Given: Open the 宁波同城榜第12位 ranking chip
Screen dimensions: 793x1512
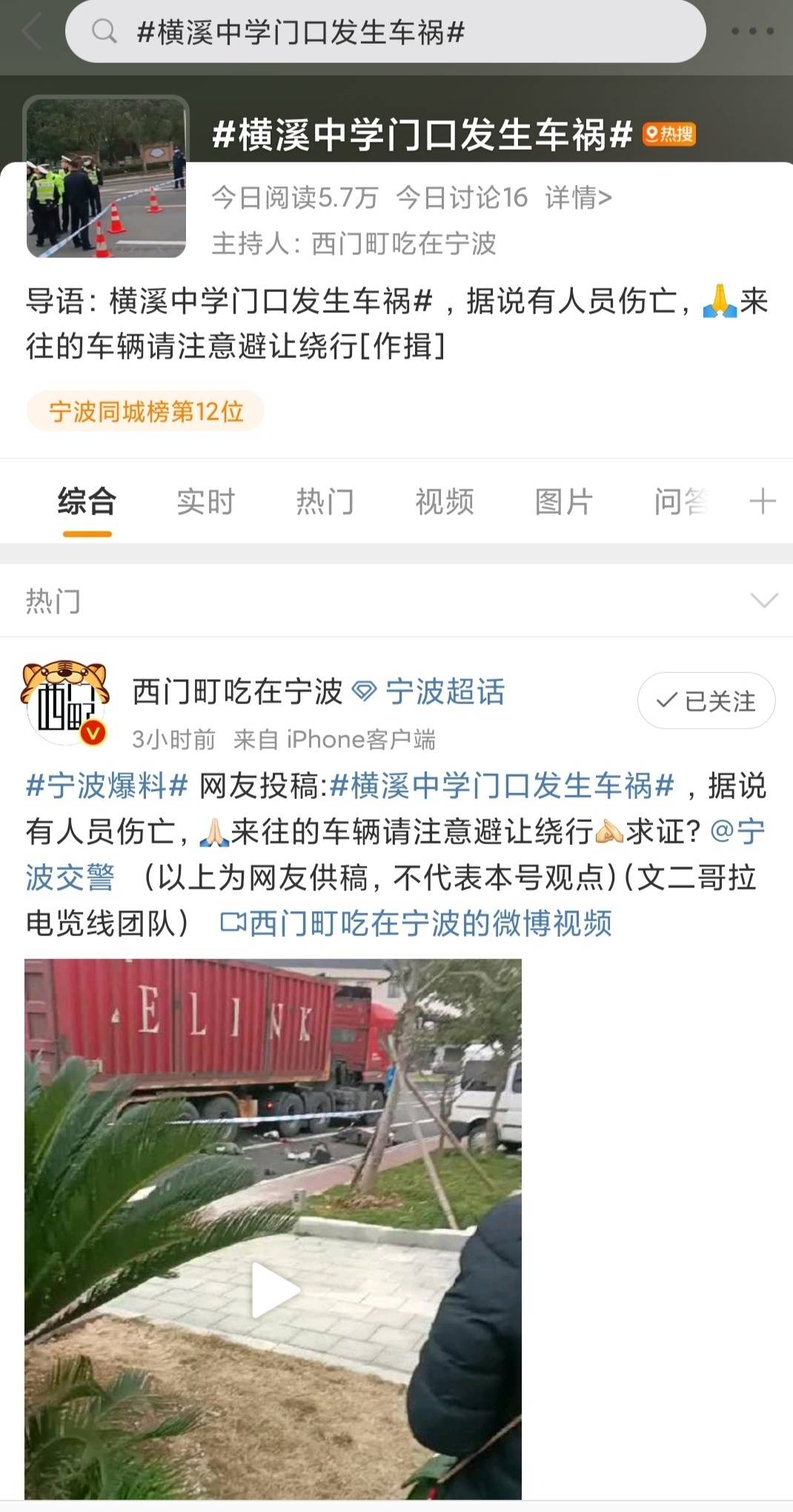Looking at the screenshot, I should click(146, 411).
